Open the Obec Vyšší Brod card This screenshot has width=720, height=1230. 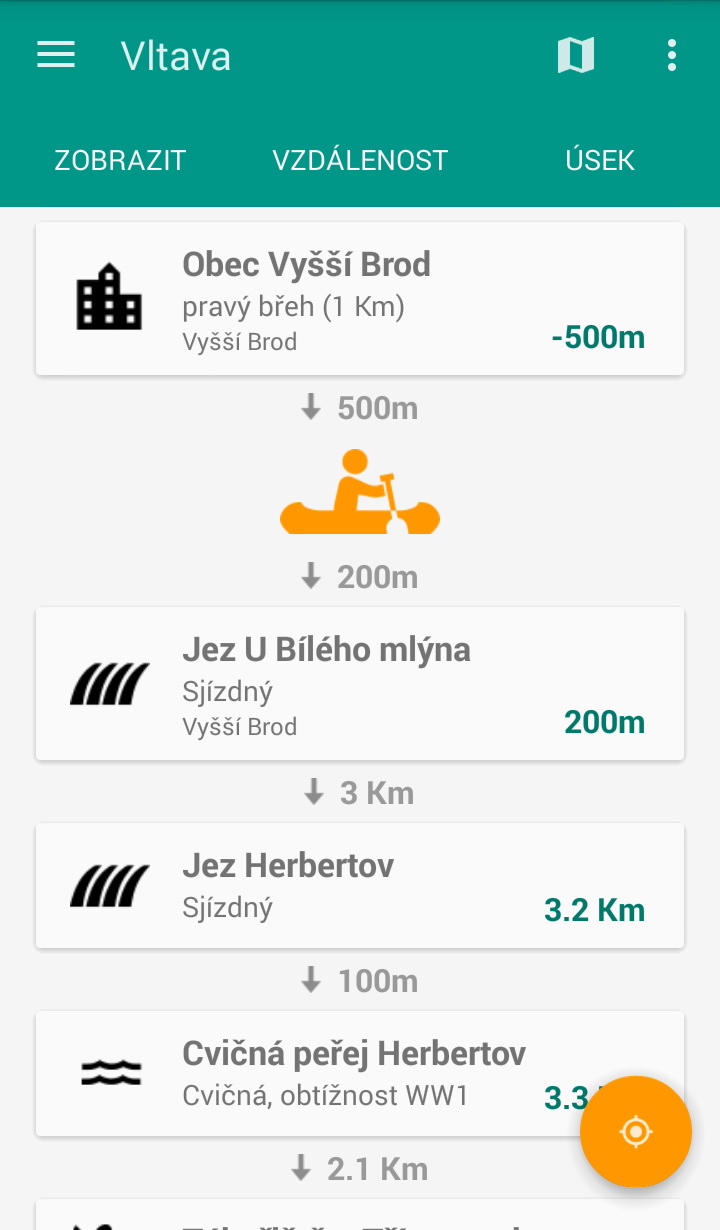(360, 299)
